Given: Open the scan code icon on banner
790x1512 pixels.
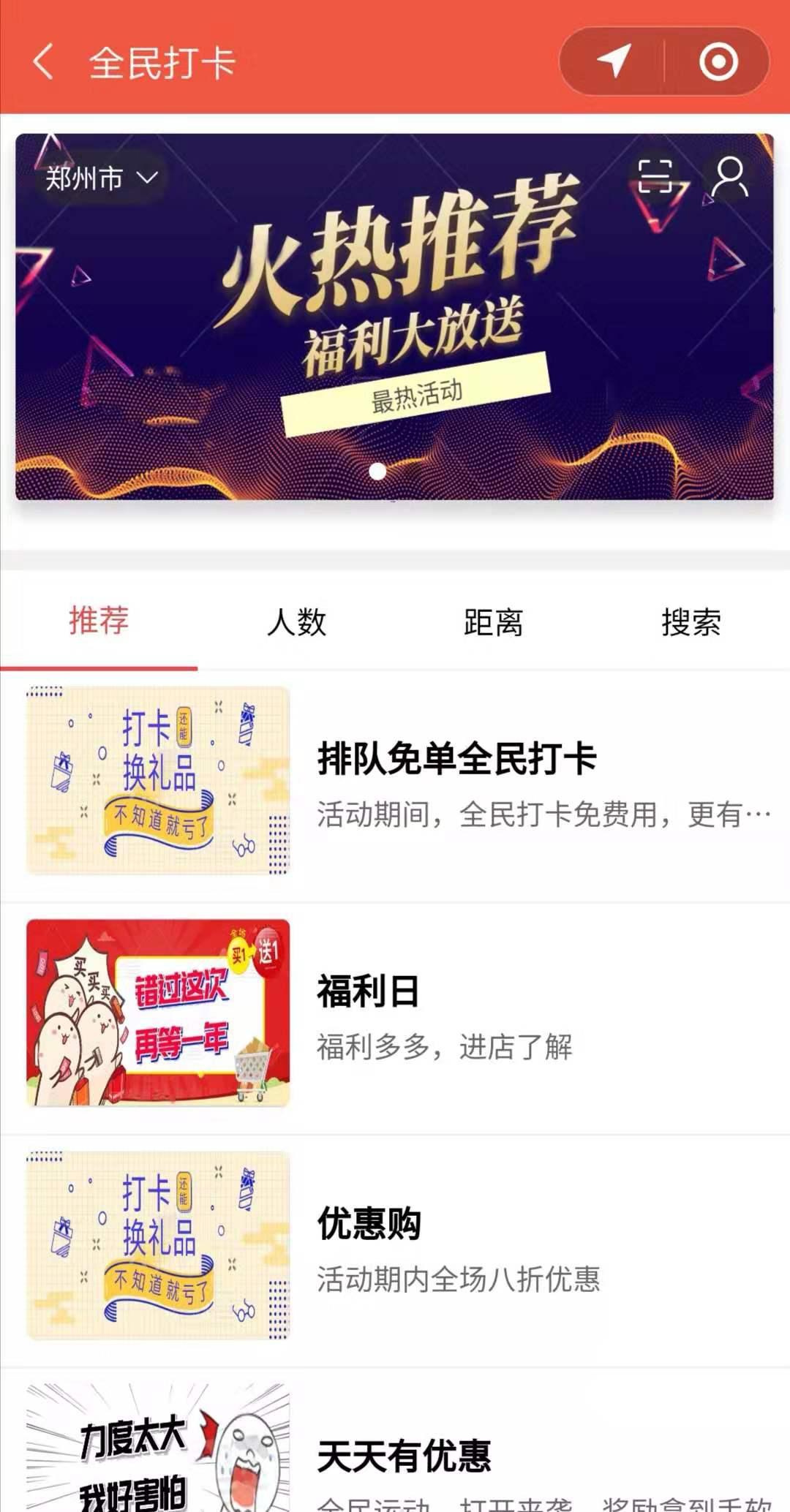Looking at the screenshot, I should click(655, 176).
